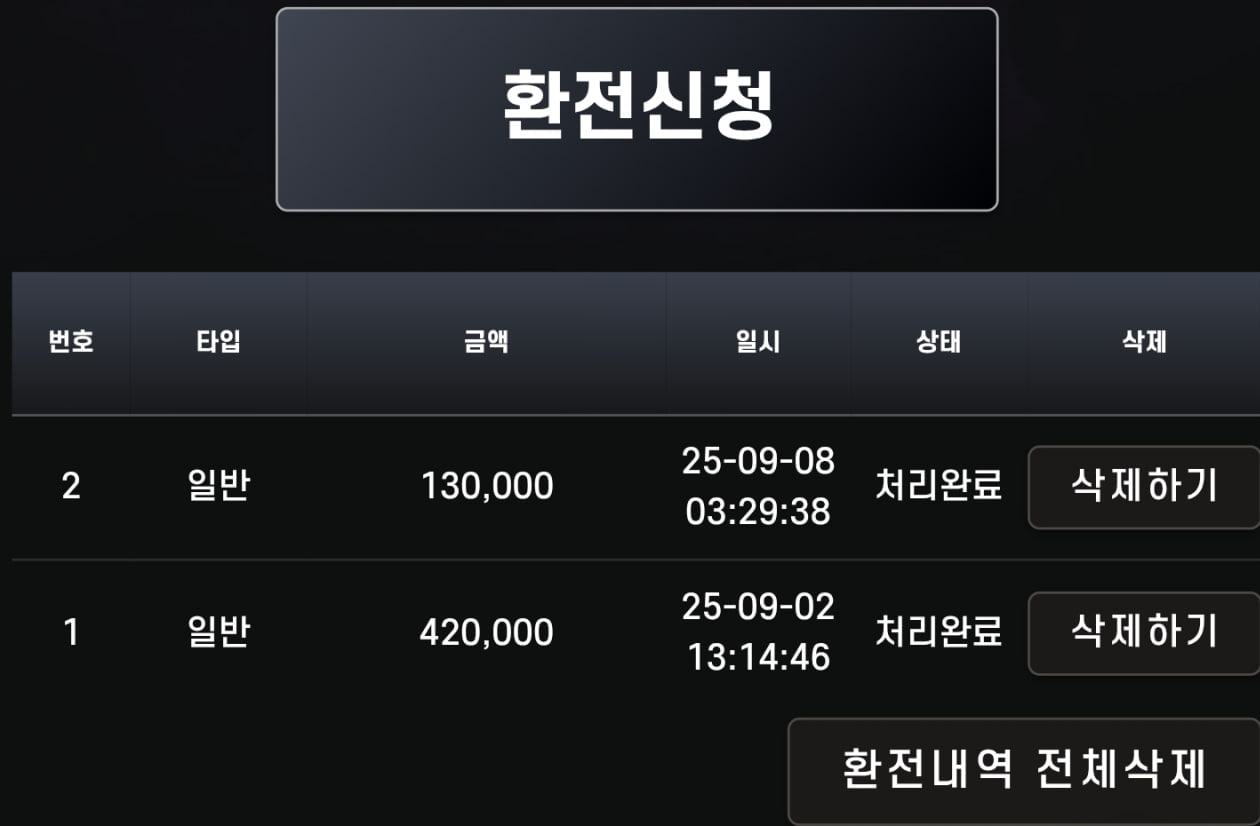Tap the 환전신청 button

click(637, 109)
